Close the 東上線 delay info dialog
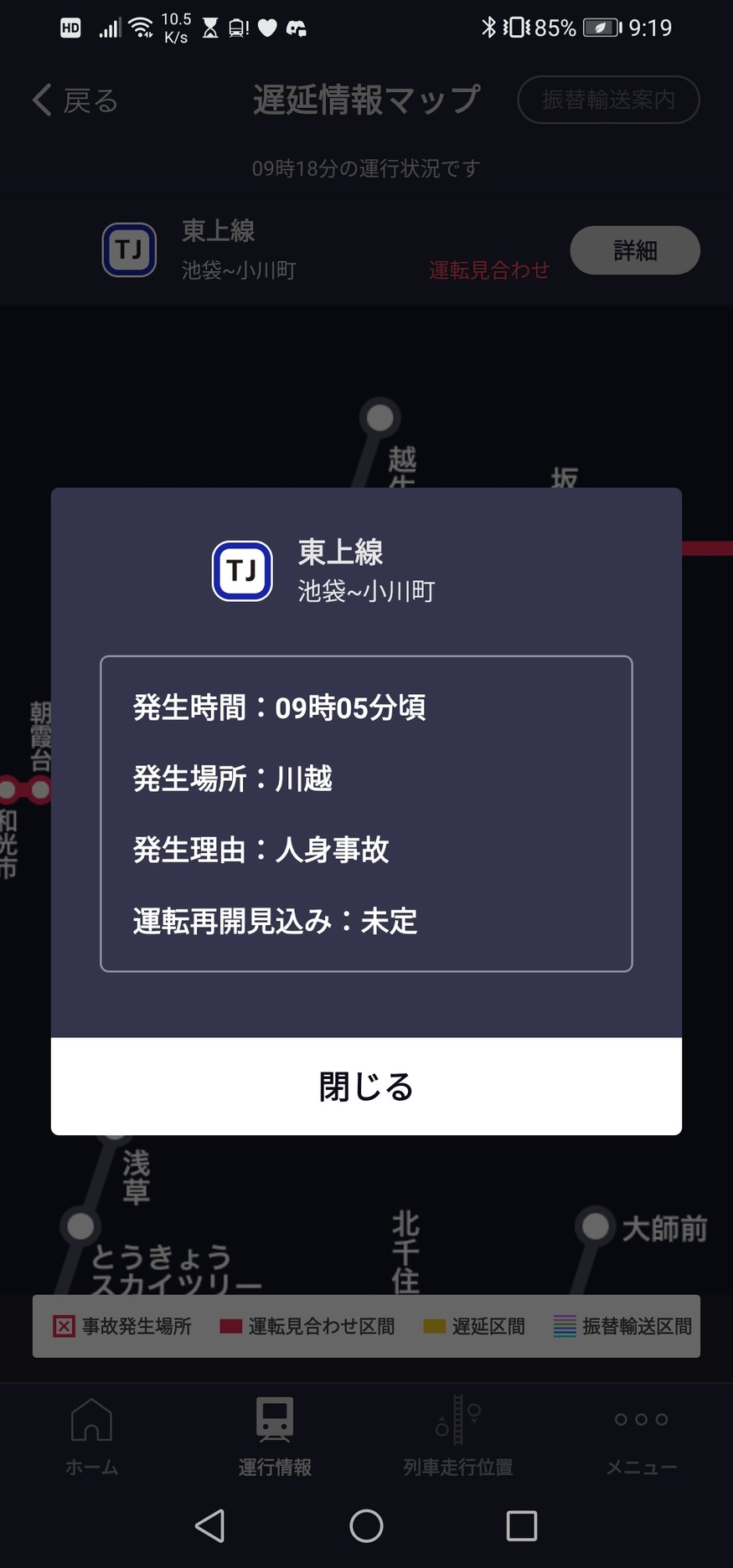This screenshot has width=733, height=1568. 366,1087
